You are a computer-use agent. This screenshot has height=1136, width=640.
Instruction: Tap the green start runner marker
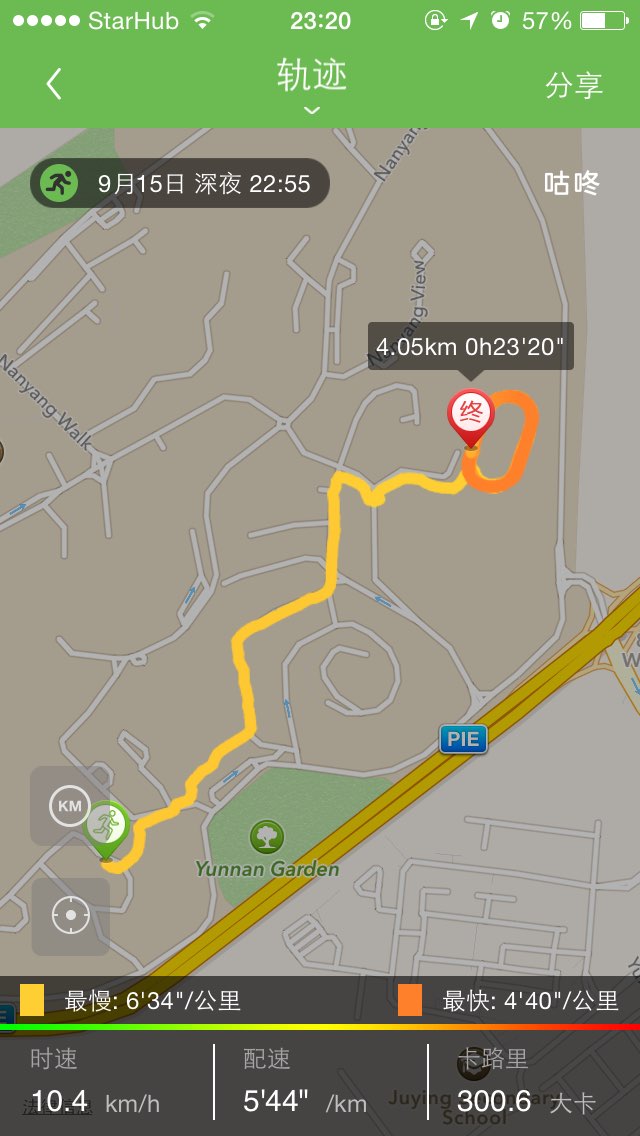coord(107,828)
